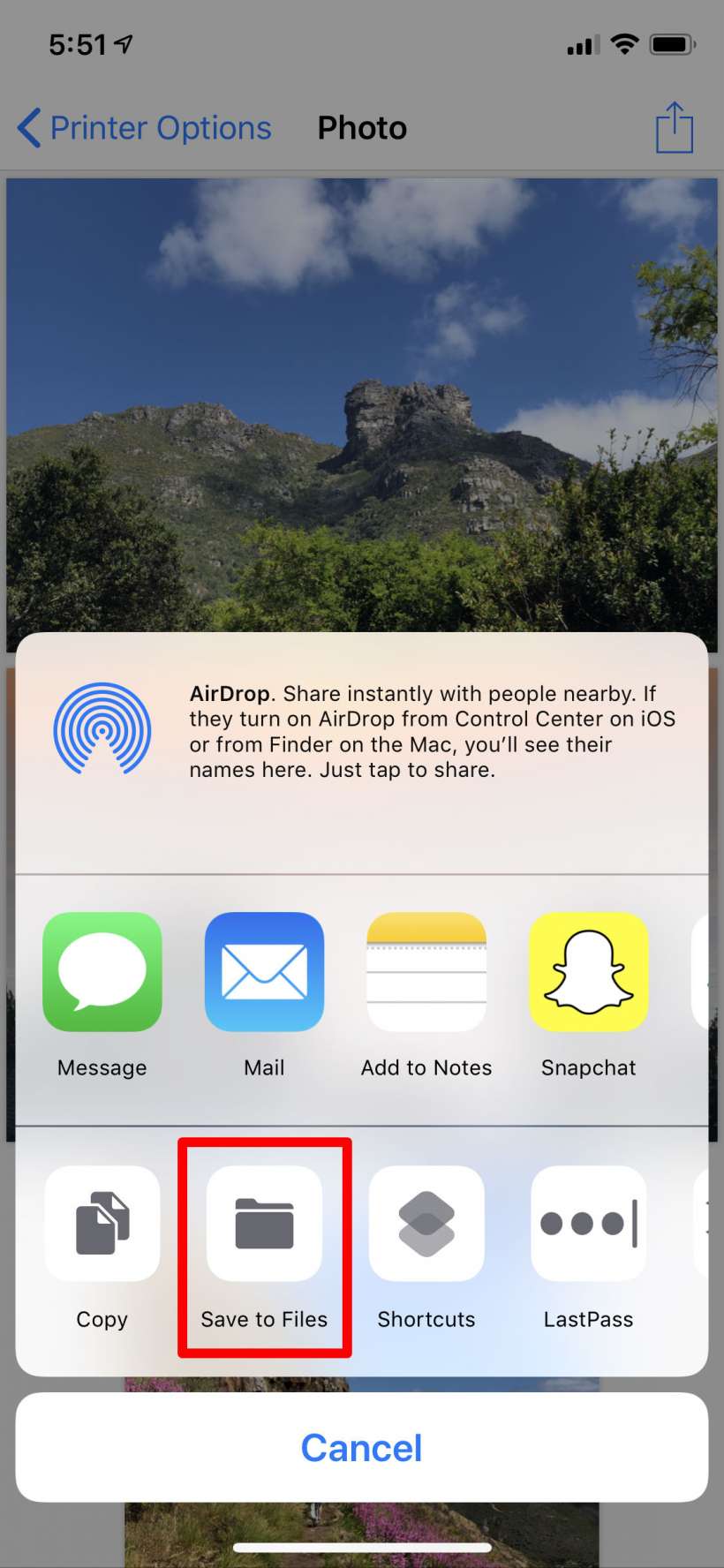The width and height of the screenshot is (724, 1568).
Task: Select the Snapchat icon
Action: coord(588,972)
